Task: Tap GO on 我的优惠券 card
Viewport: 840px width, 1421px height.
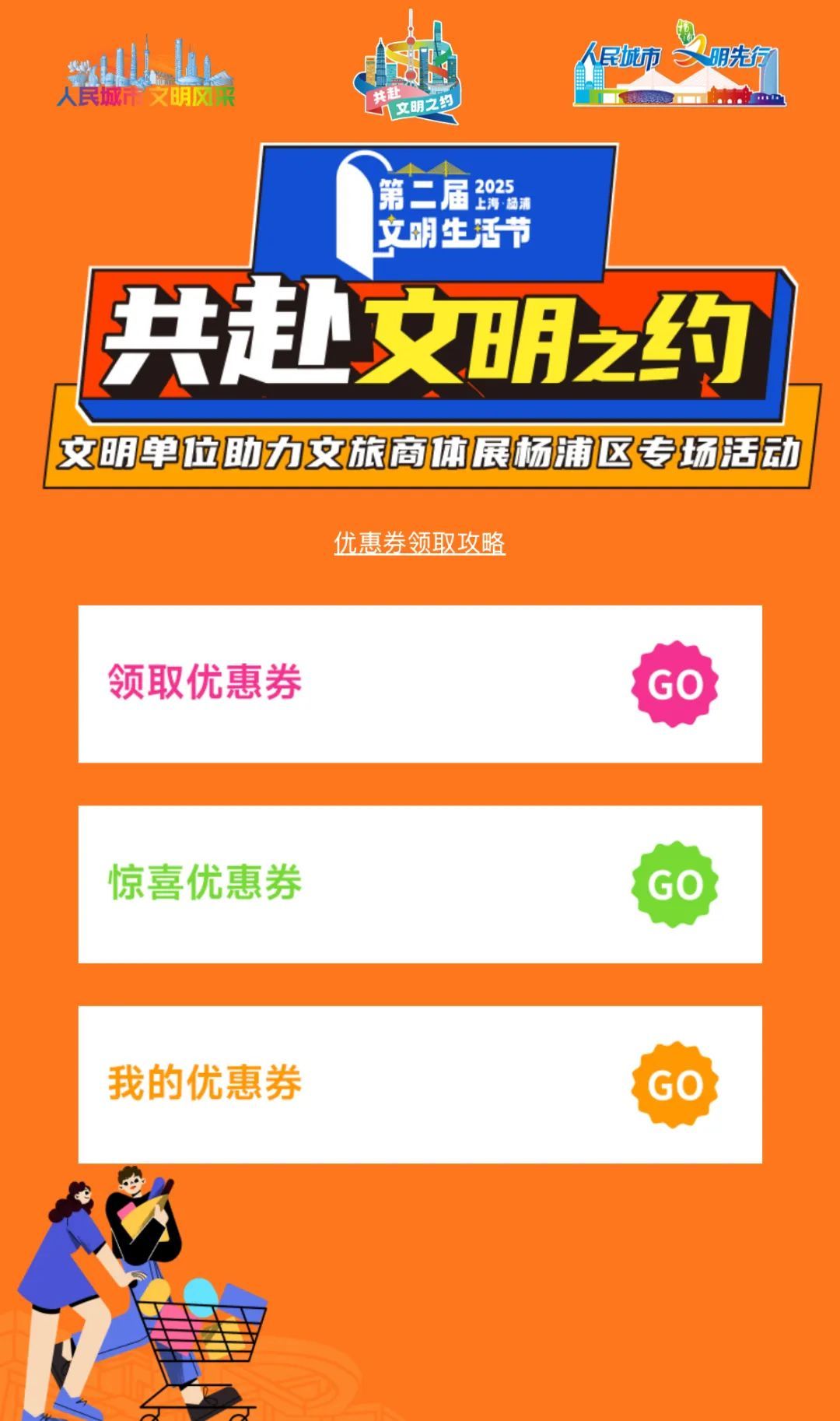Action: (674, 1084)
